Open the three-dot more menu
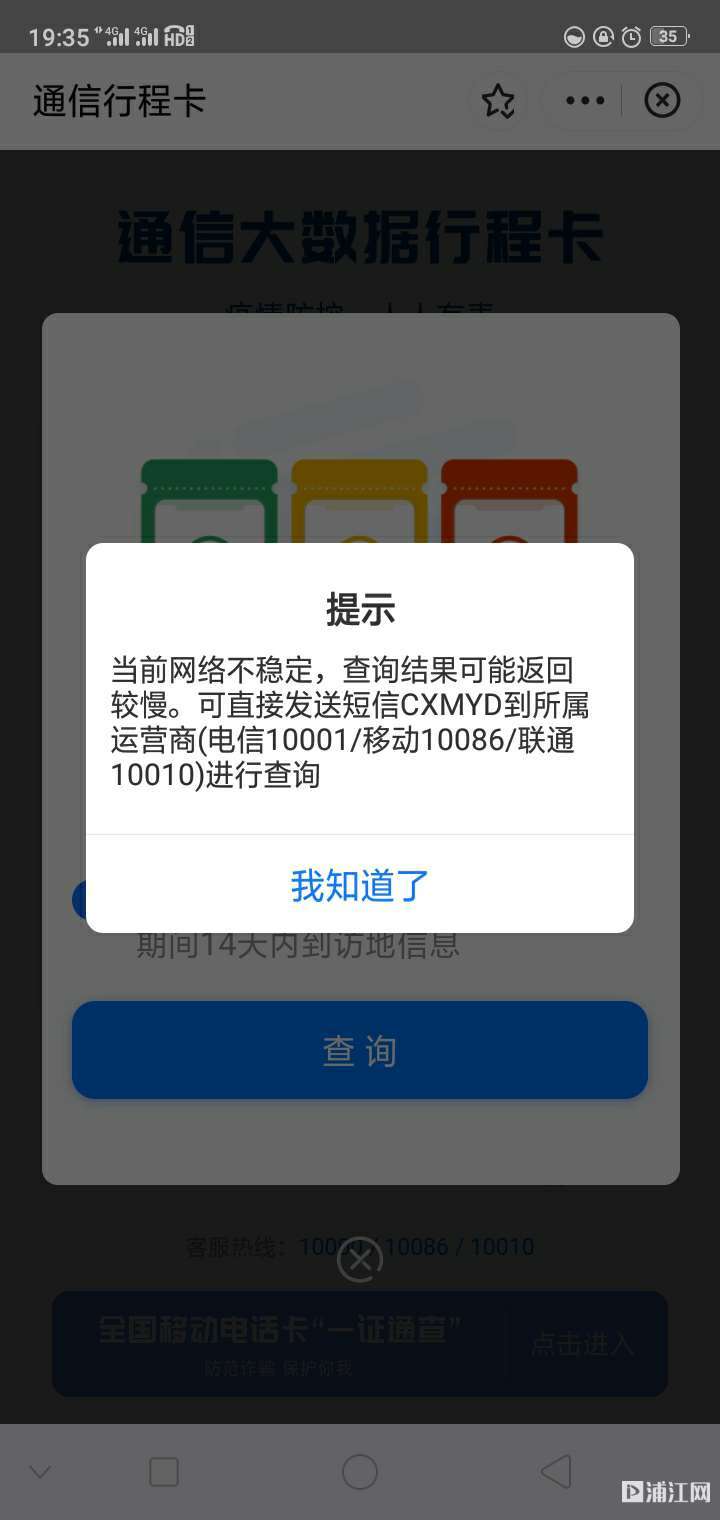Screen dimensions: 720x1520 585,101
